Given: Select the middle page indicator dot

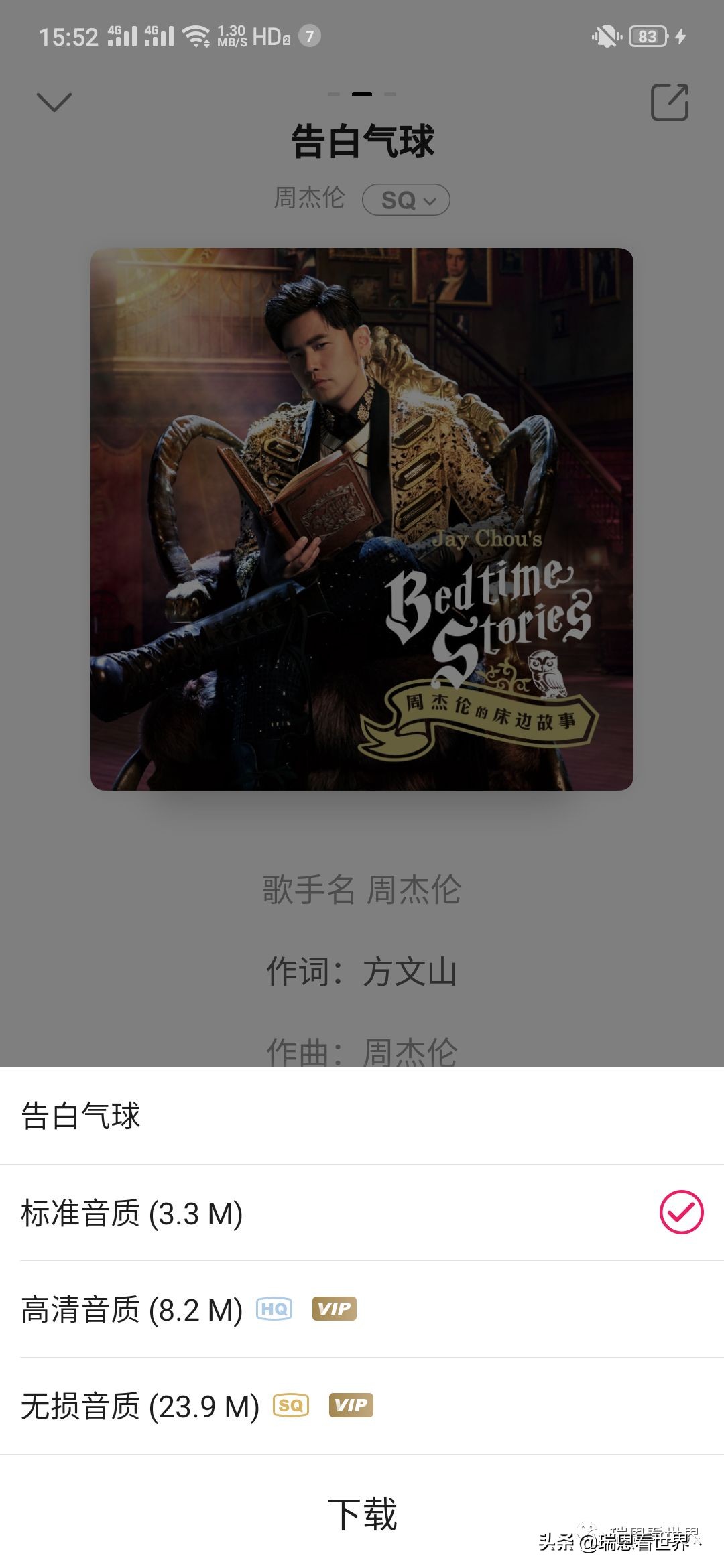Looking at the screenshot, I should click(362, 95).
